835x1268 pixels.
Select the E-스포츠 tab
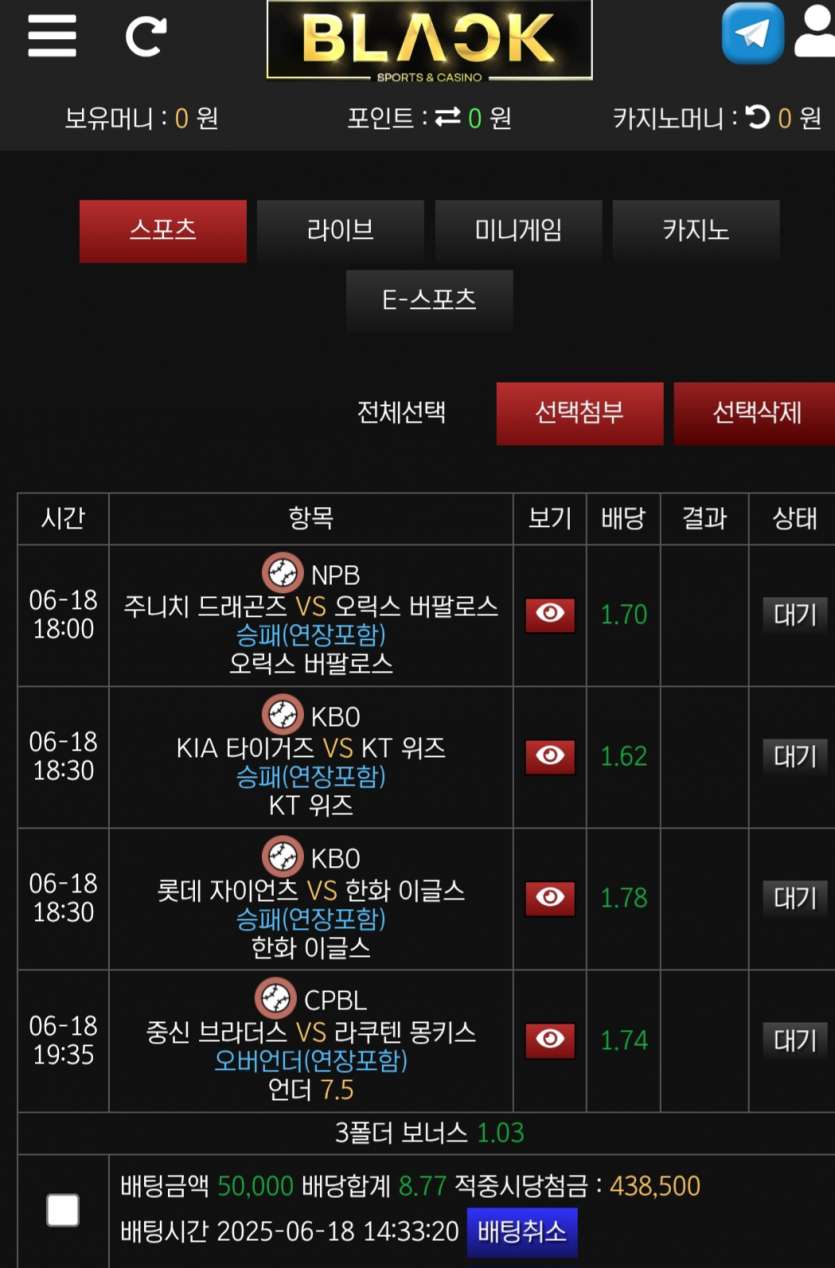(429, 300)
